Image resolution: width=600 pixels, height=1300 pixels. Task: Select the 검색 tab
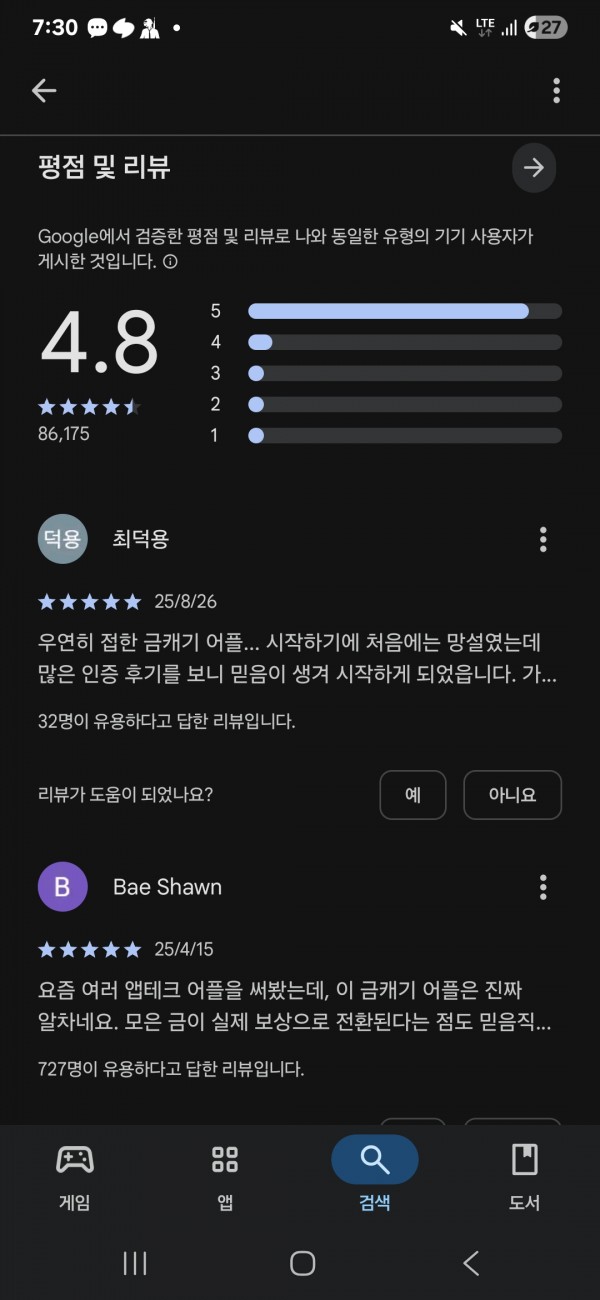click(x=375, y=1177)
